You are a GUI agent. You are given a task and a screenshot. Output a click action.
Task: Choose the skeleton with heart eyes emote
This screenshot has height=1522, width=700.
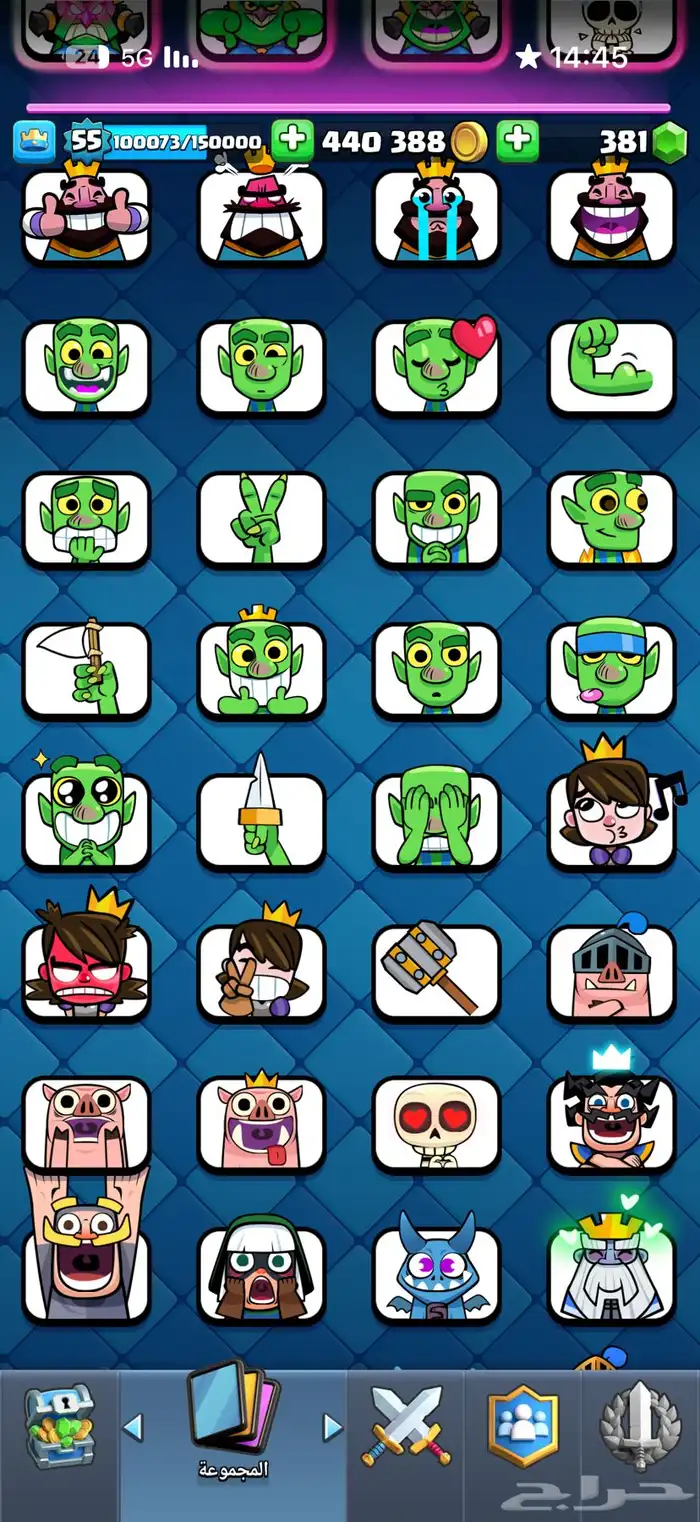[x=436, y=1122]
